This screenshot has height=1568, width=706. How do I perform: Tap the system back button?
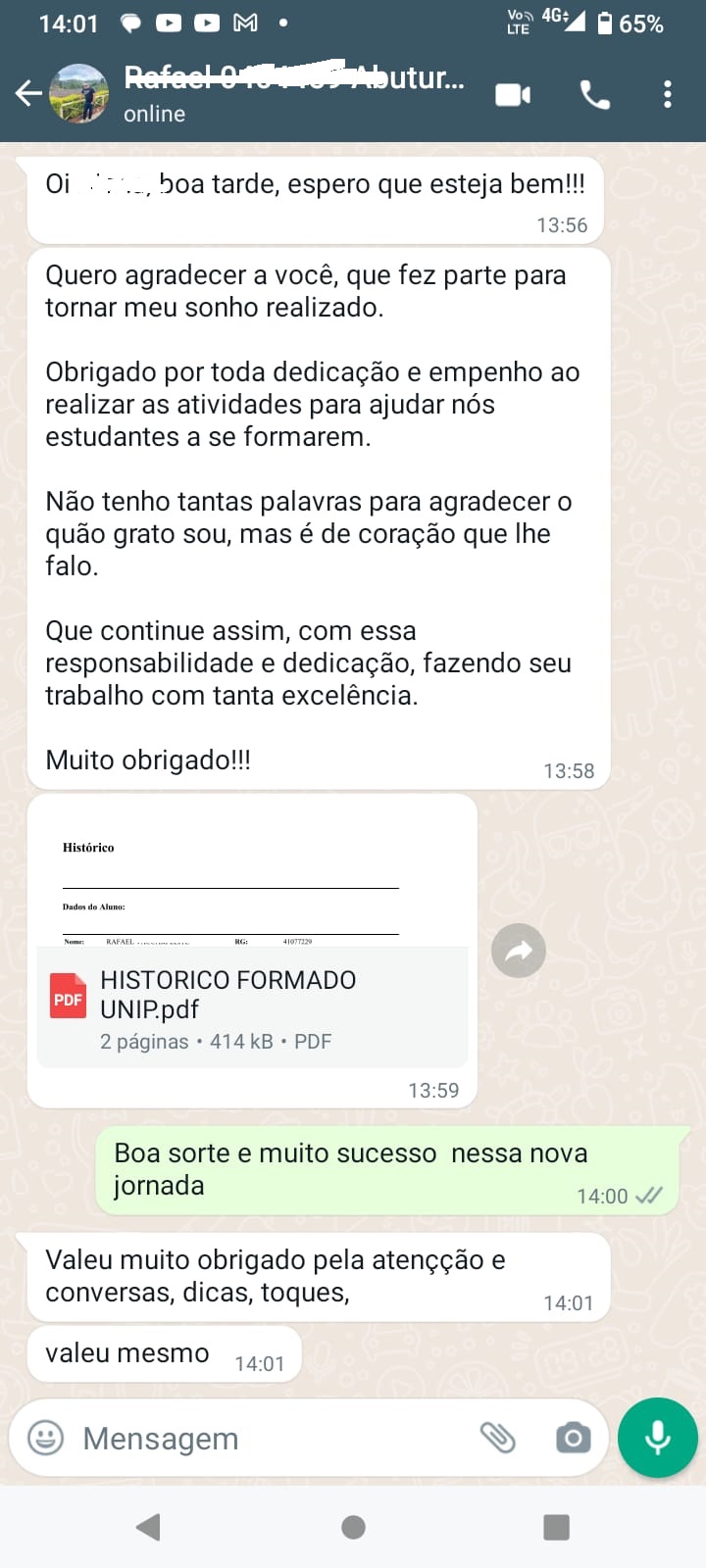coord(149,1527)
